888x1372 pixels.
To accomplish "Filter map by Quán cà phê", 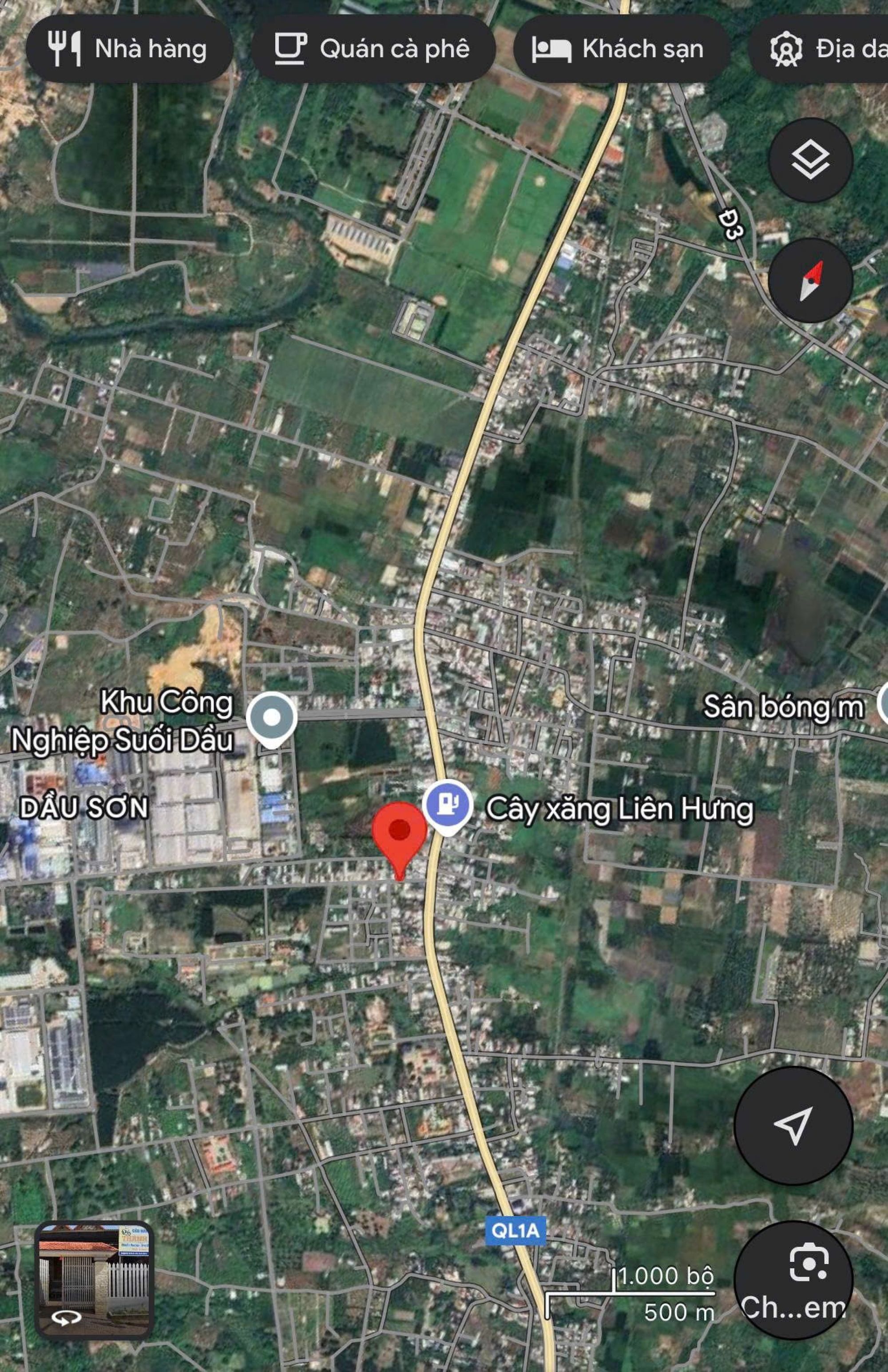I will 373,49.
